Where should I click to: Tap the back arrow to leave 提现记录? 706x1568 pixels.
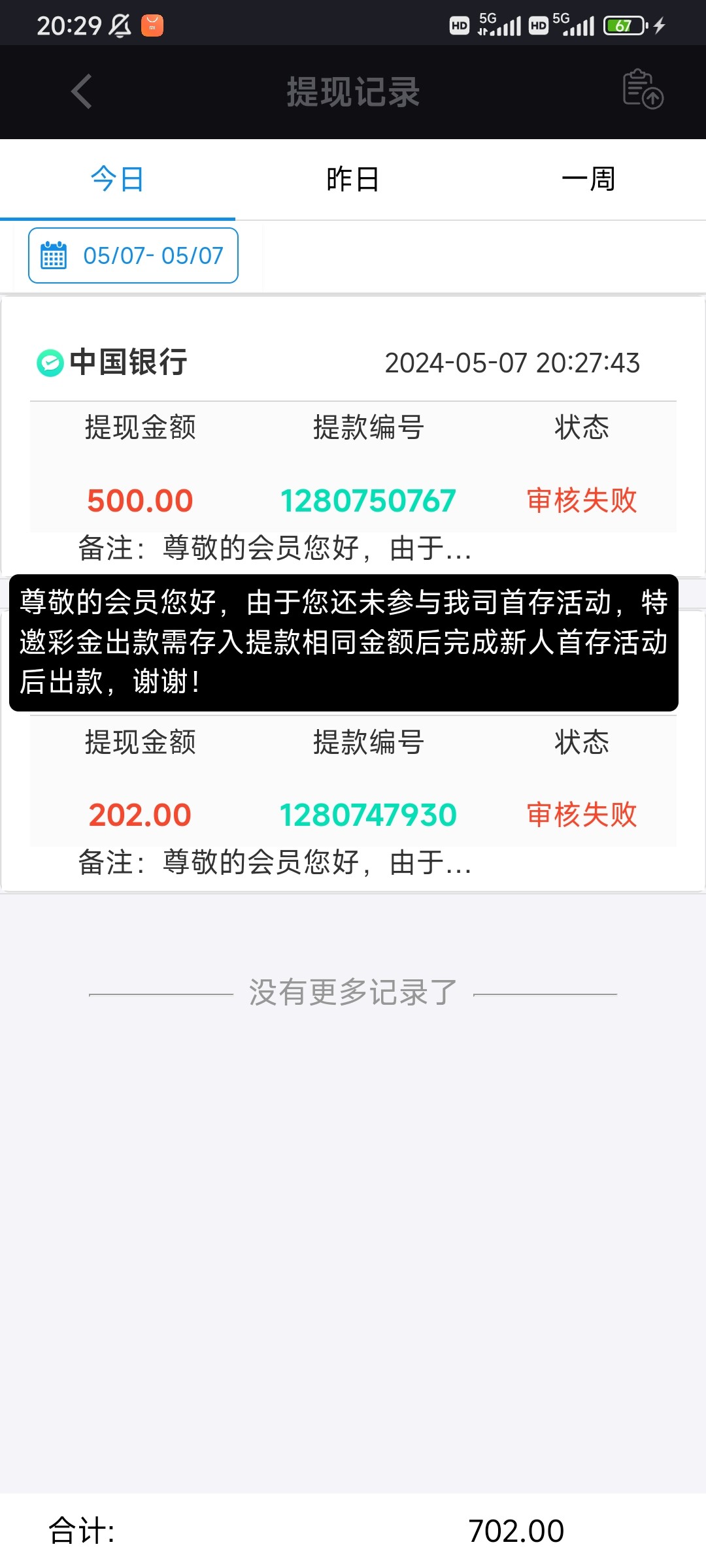pyautogui.click(x=80, y=91)
